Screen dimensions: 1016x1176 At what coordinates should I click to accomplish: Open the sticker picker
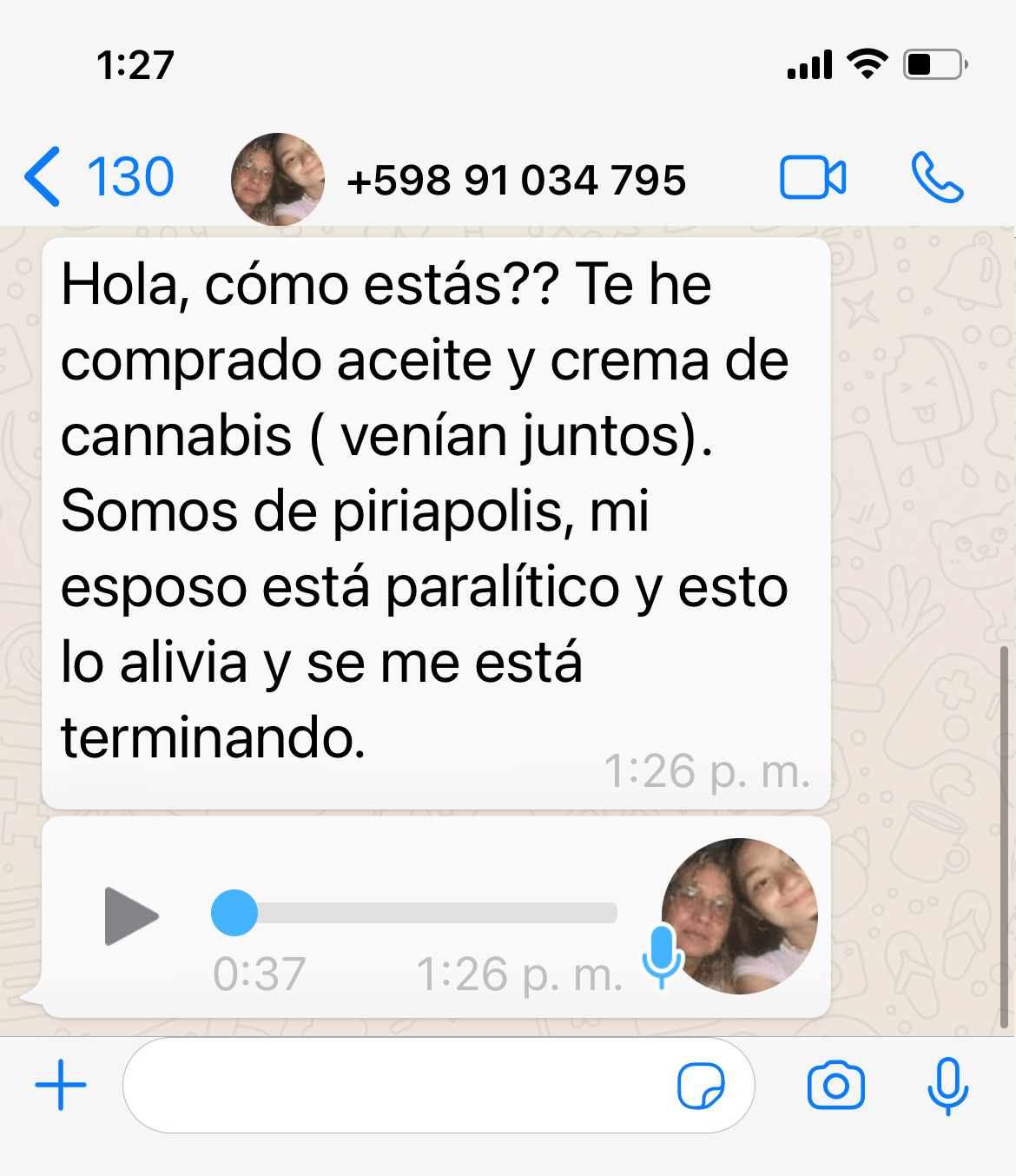tap(701, 1086)
